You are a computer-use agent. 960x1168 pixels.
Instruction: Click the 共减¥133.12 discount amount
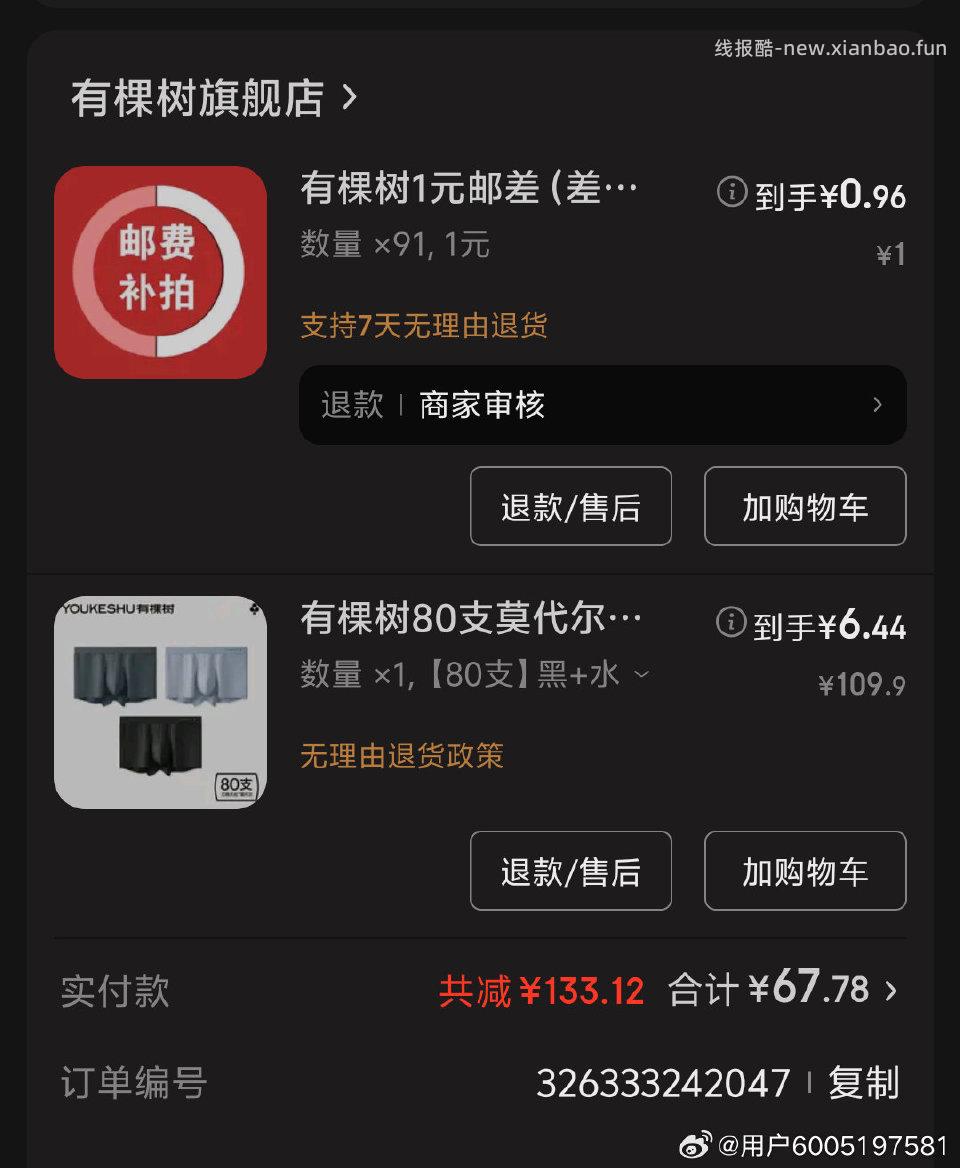pos(541,990)
